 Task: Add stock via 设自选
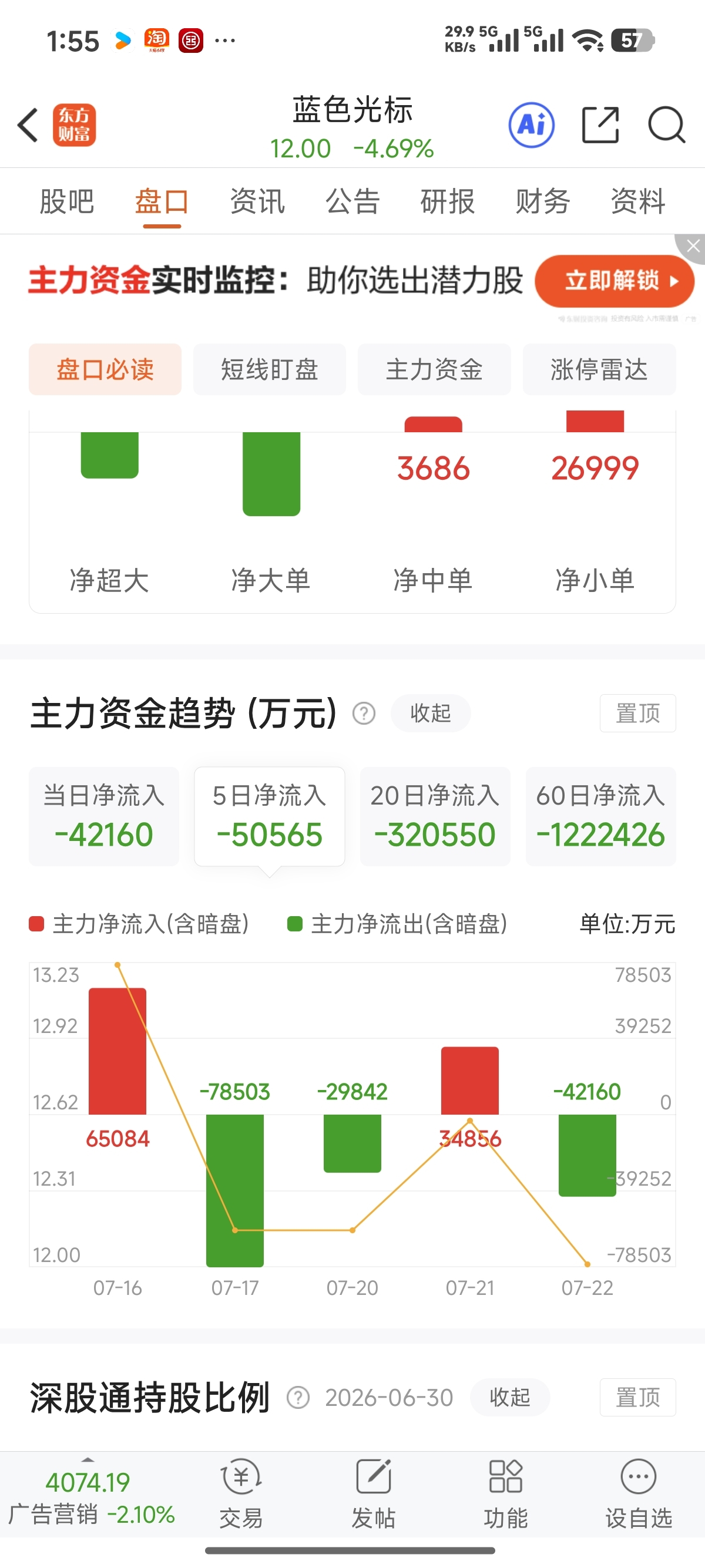pyautogui.click(x=638, y=1495)
